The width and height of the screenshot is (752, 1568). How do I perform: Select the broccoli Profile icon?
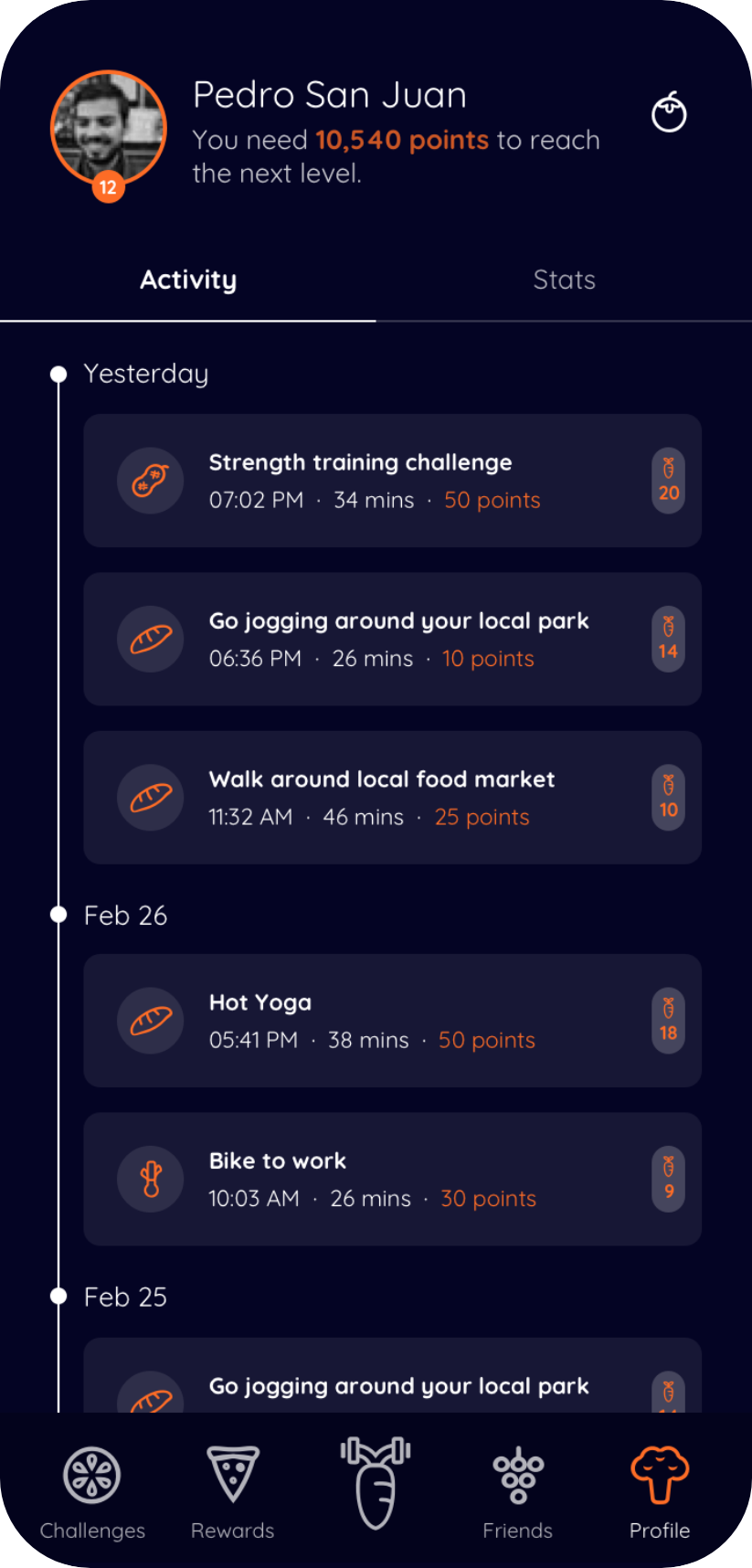(659, 1474)
